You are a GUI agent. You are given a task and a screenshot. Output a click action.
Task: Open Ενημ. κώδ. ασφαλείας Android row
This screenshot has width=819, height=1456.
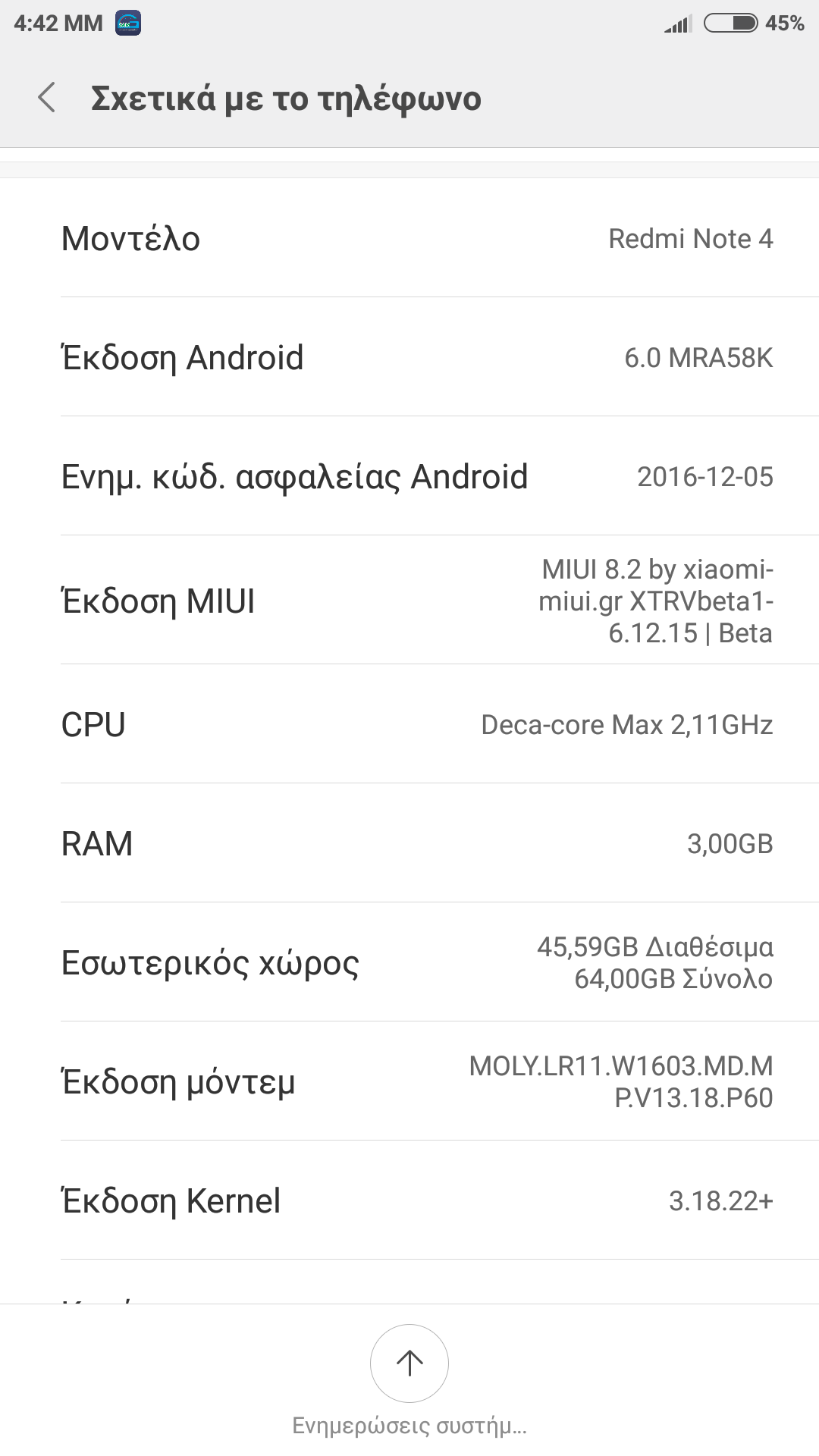(409, 476)
